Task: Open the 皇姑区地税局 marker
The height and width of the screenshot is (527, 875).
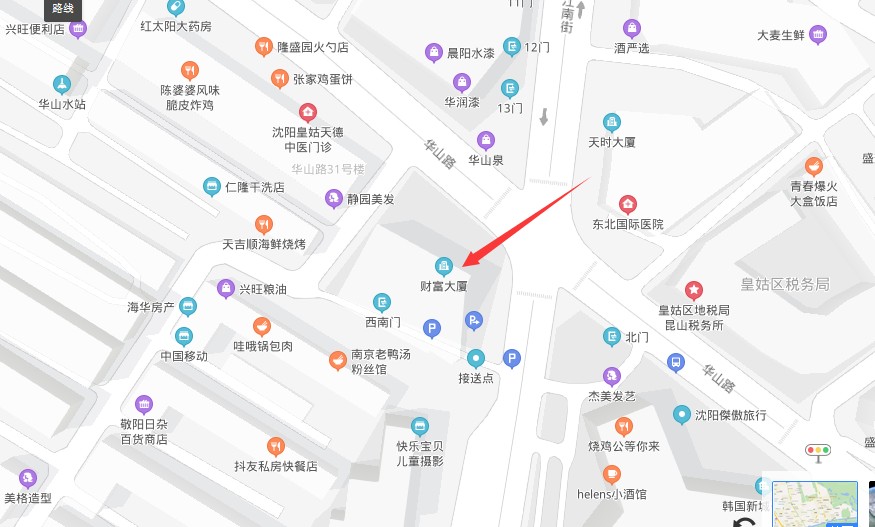Action: [693, 290]
